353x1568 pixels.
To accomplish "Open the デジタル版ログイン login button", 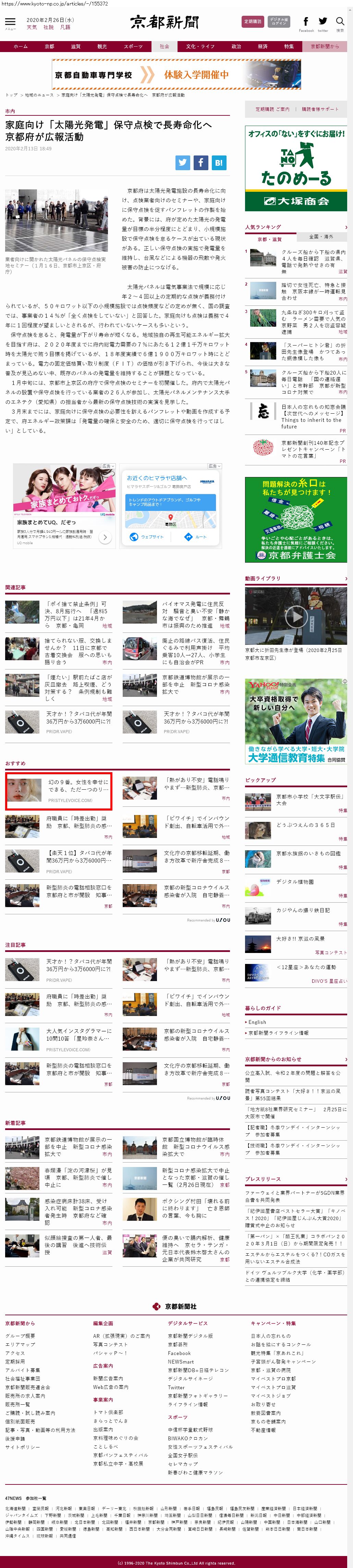I will (x=279, y=22).
